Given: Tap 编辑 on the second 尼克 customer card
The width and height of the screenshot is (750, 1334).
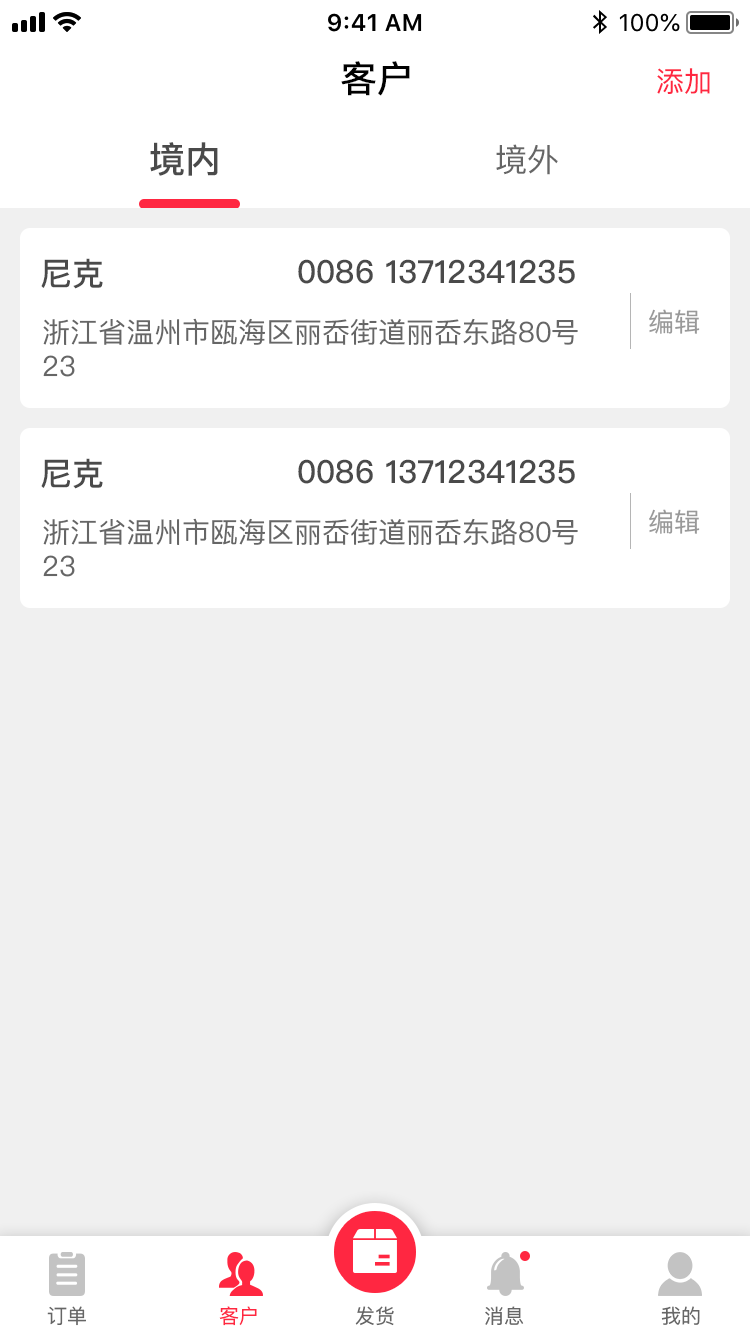Looking at the screenshot, I should click(673, 520).
